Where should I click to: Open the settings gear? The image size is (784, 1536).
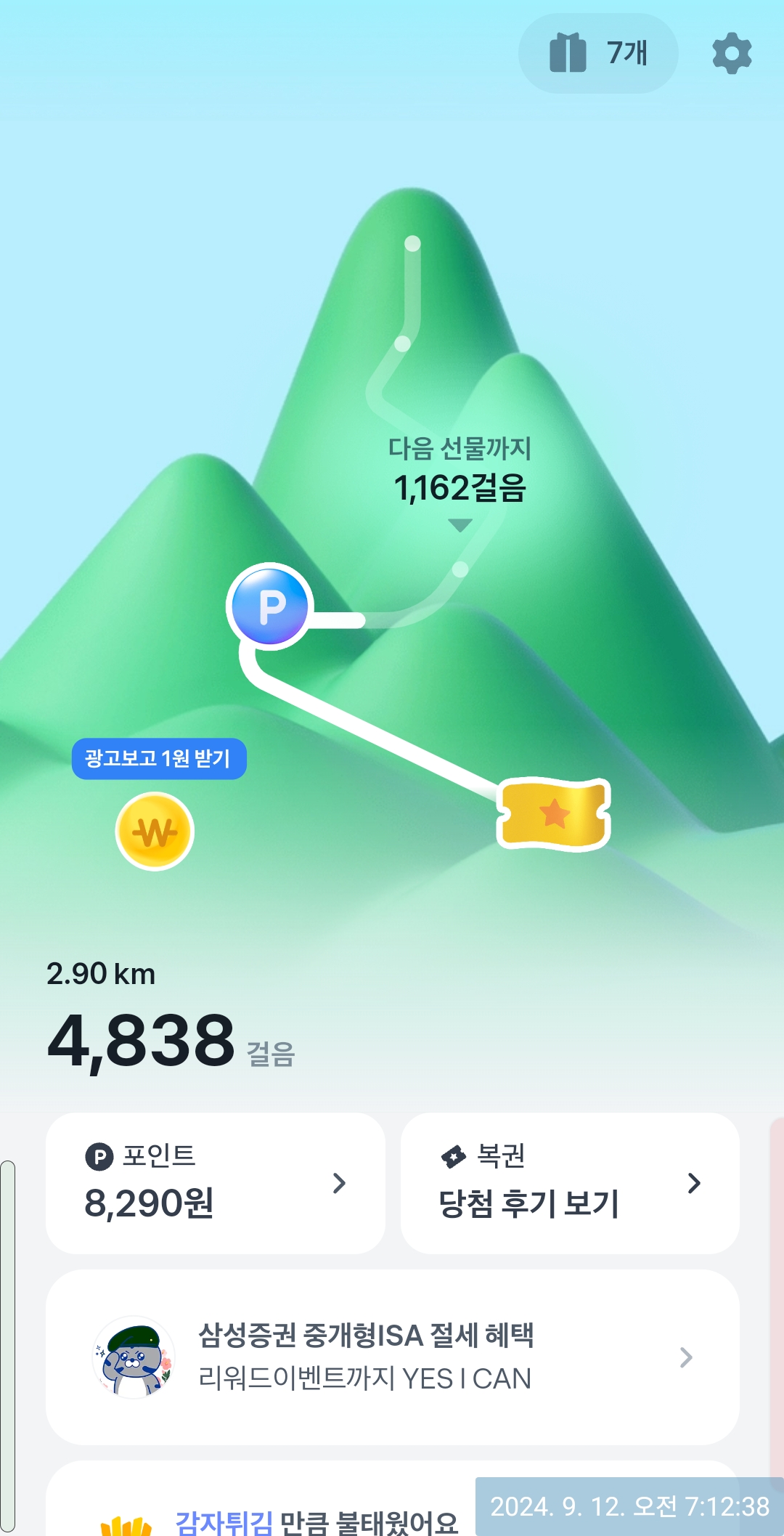[731, 53]
